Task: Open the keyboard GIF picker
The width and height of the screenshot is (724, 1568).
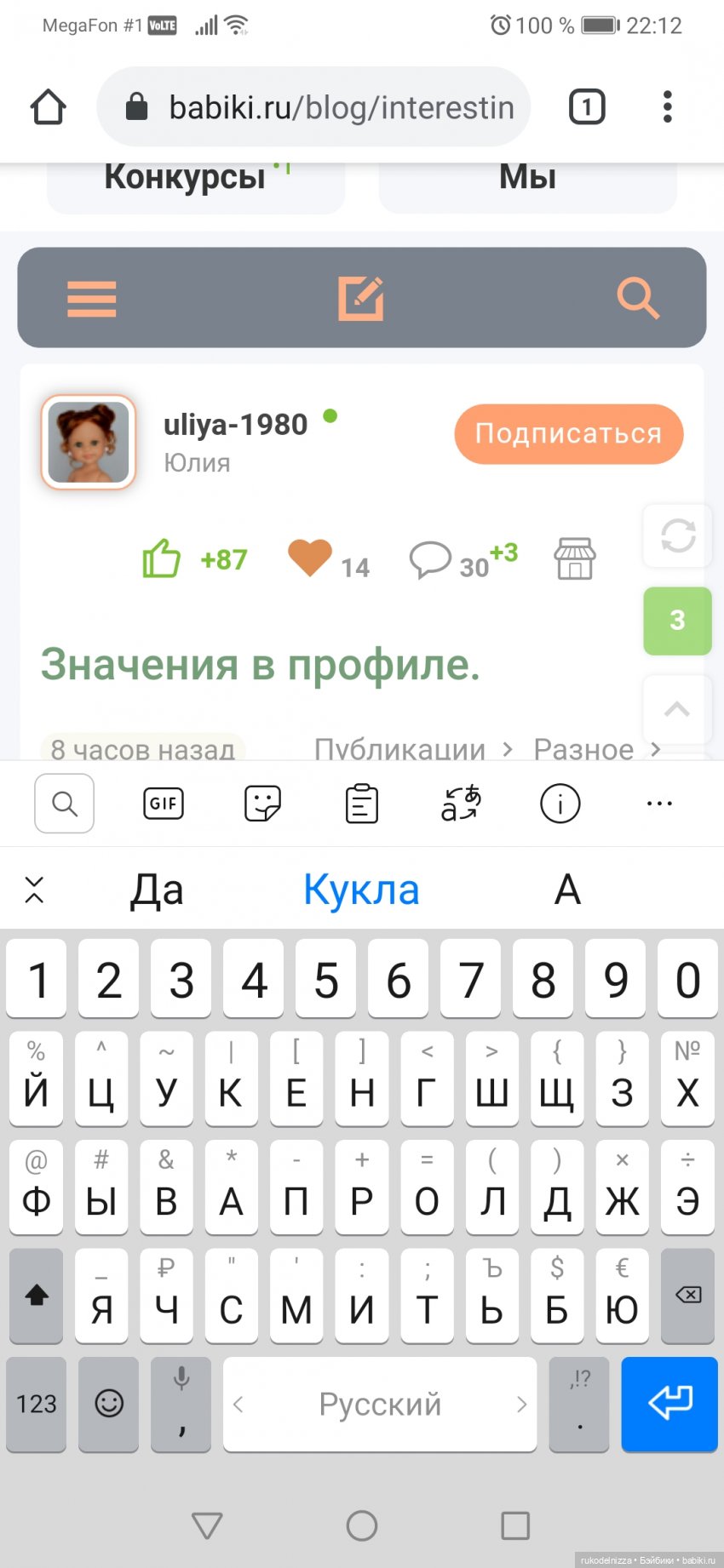Action: [x=164, y=803]
